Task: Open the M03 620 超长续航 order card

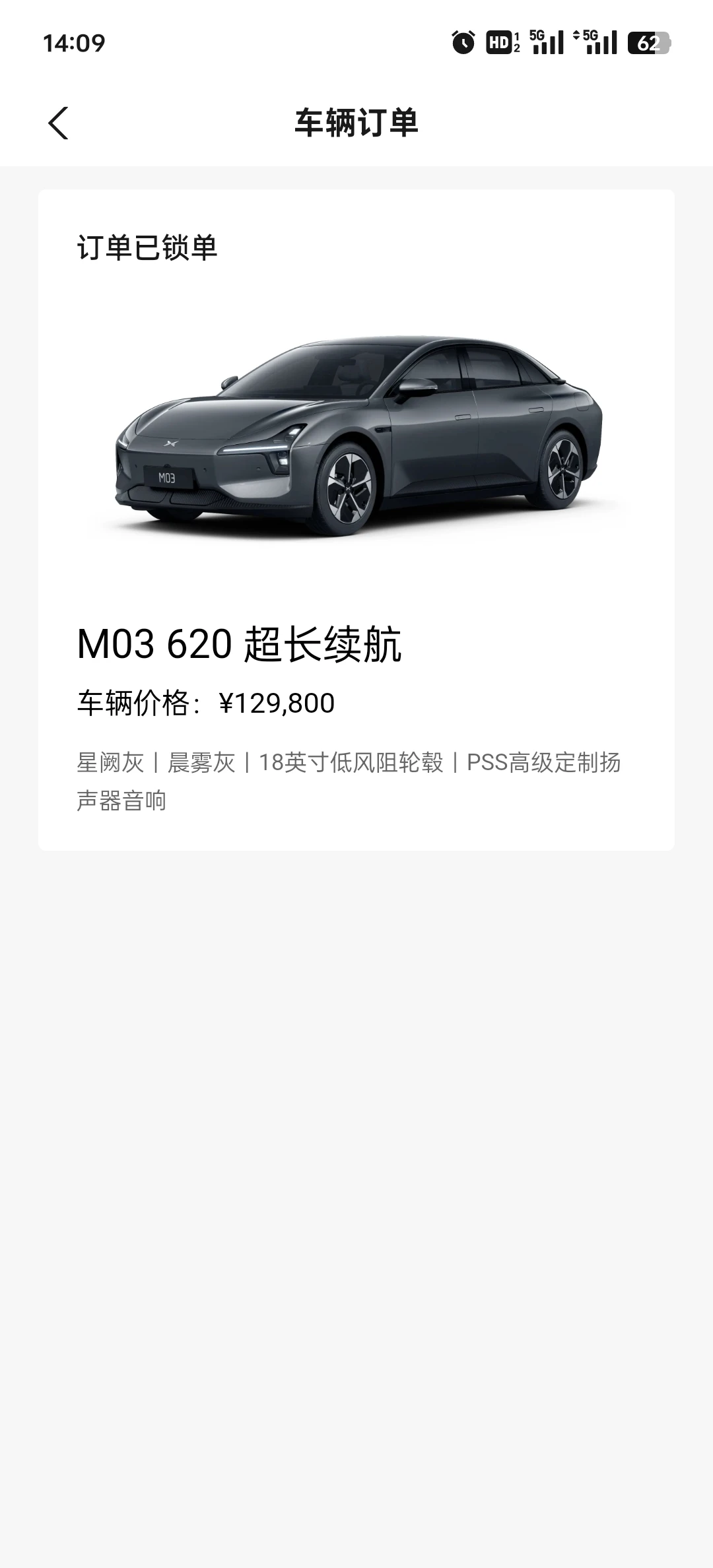Action: tap(356, 519)
